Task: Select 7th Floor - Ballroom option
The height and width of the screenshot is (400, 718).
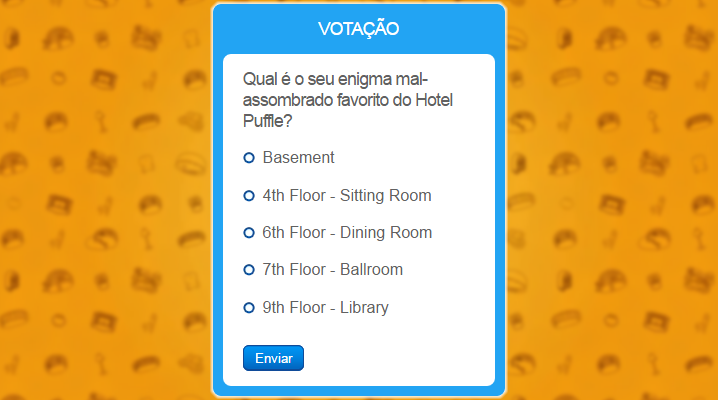Action: 249,270
